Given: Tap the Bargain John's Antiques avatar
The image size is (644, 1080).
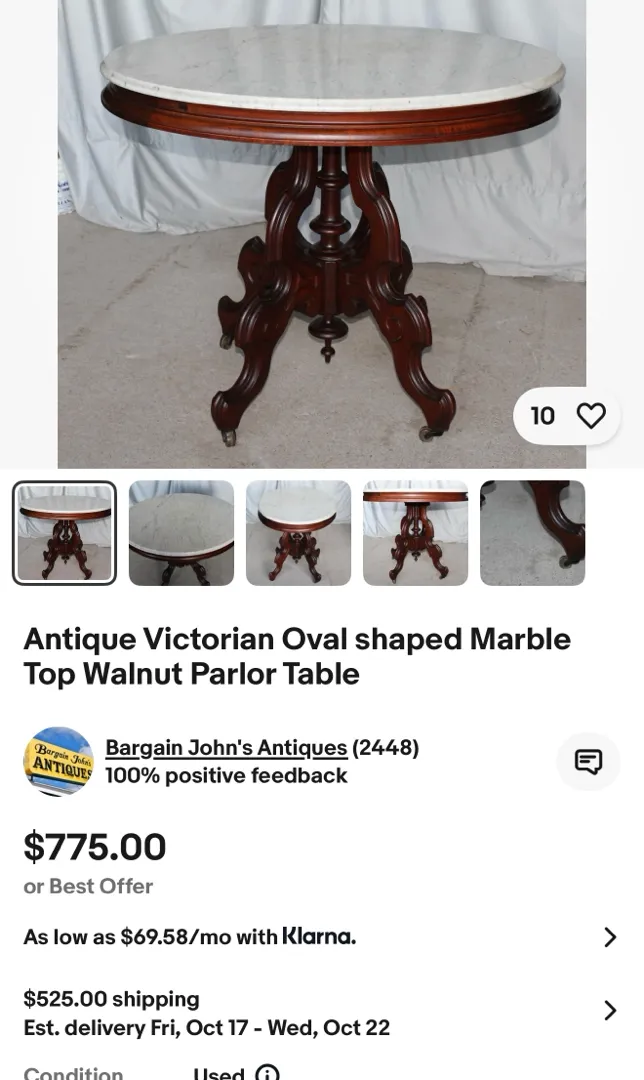Looking at the screenshot, I should point(58,761).
